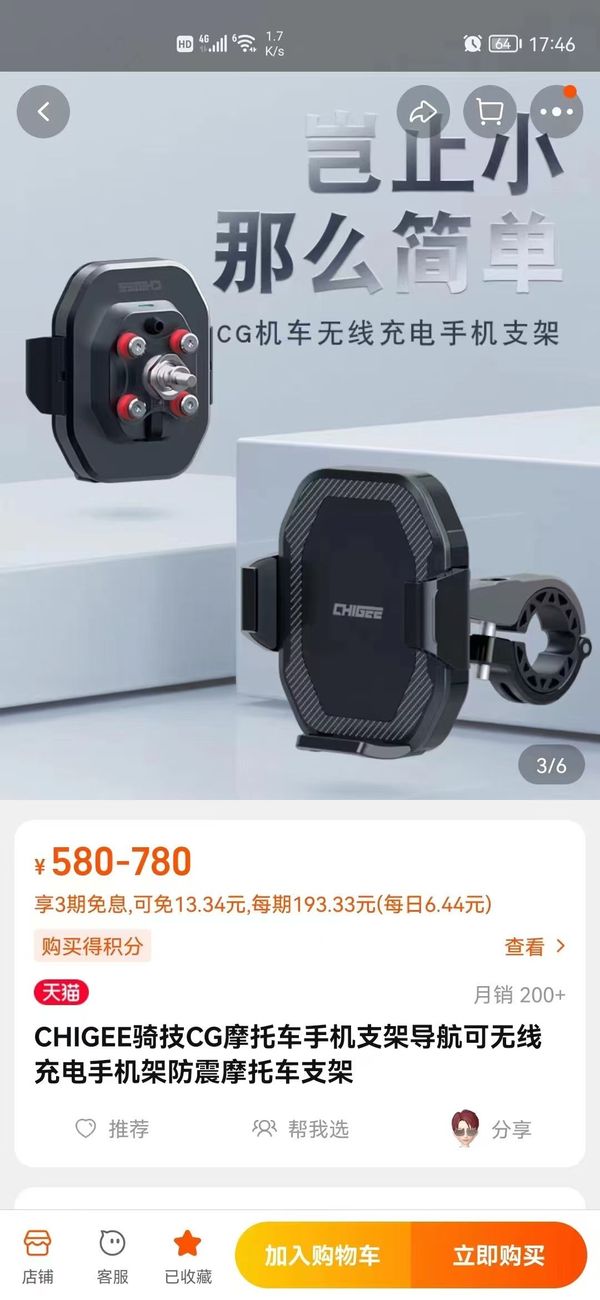Tap 立即购买 to buy now
This screenshot has width=600, height=1300.
tap(498, 1255)
